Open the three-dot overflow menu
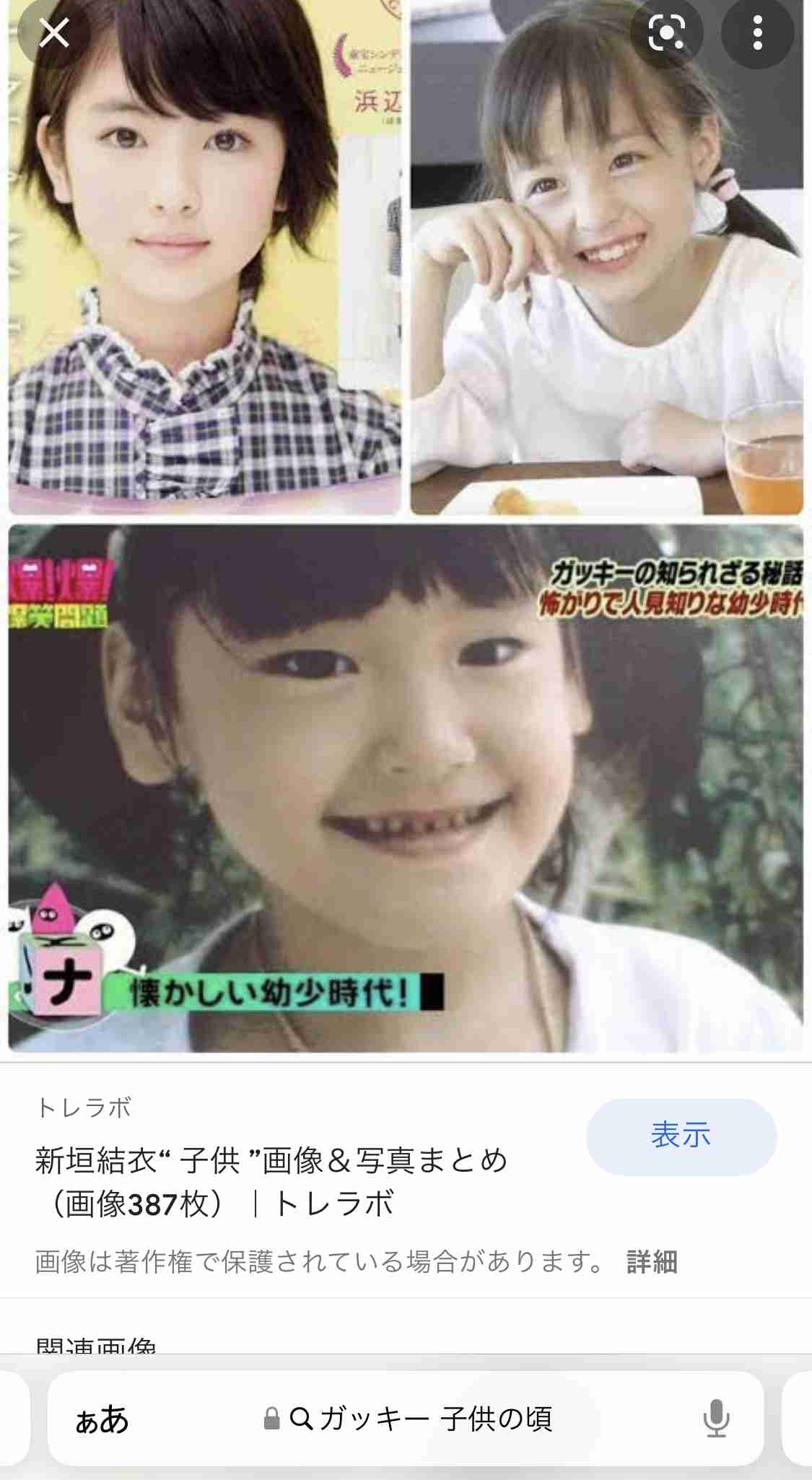 pyautogui.click(x=757, y=33)
